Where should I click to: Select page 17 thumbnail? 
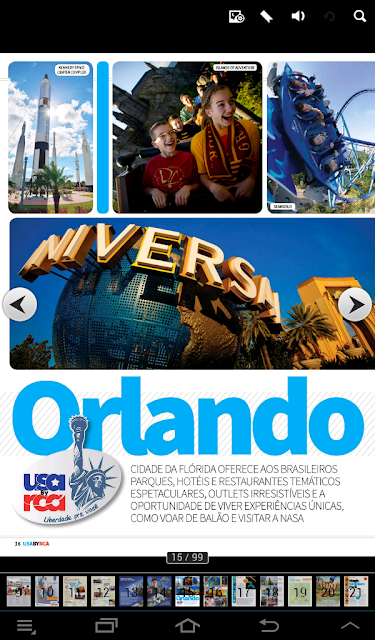[244, 591]
